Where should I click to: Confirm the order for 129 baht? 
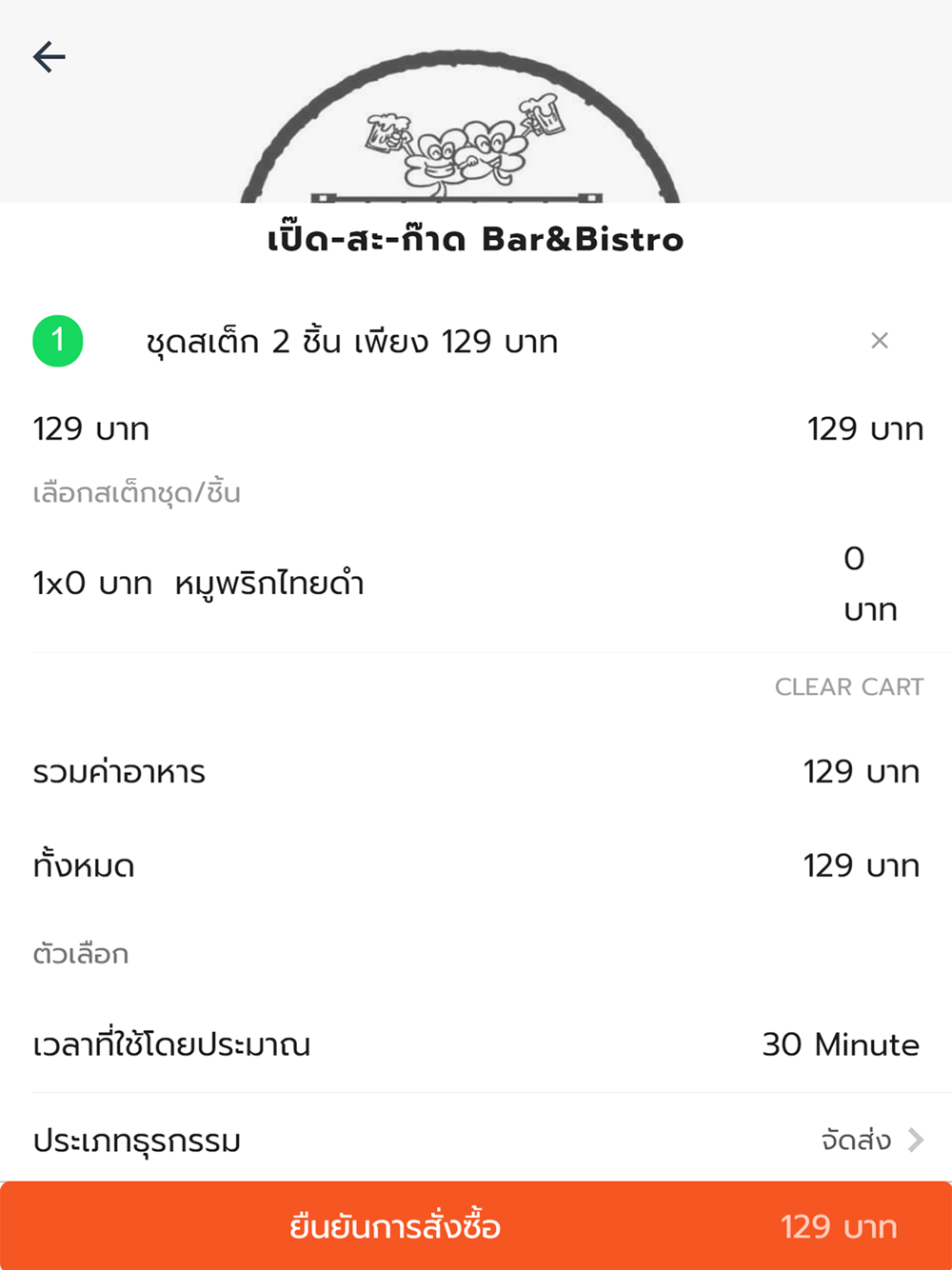click(x=476, y=1226)
